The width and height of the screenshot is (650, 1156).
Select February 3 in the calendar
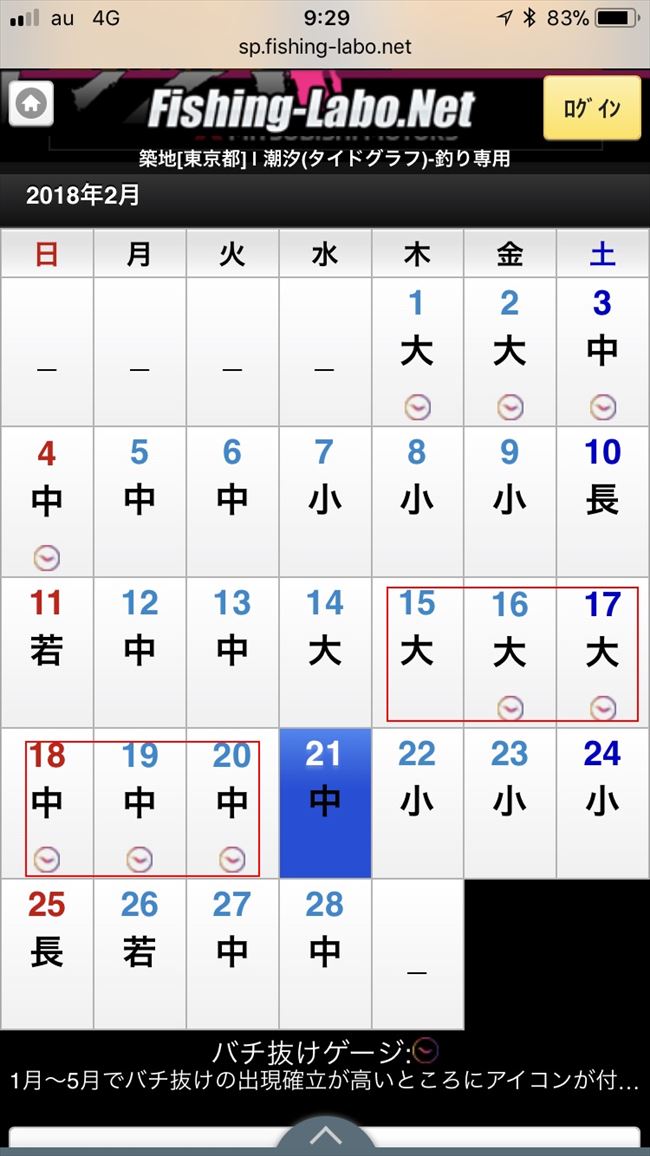point(602,352)
